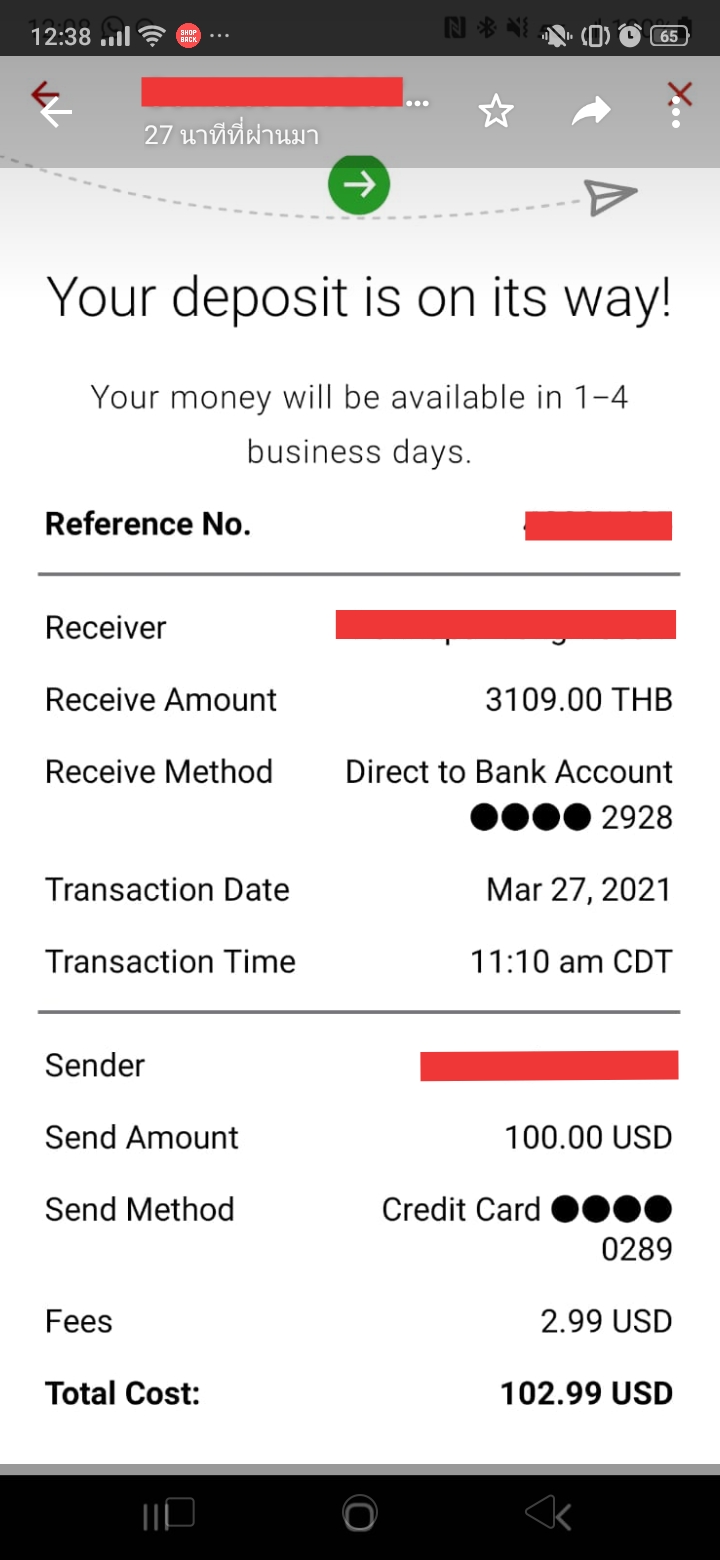
Task: Share this image with the forward arrow
Action: pos(590,111)
